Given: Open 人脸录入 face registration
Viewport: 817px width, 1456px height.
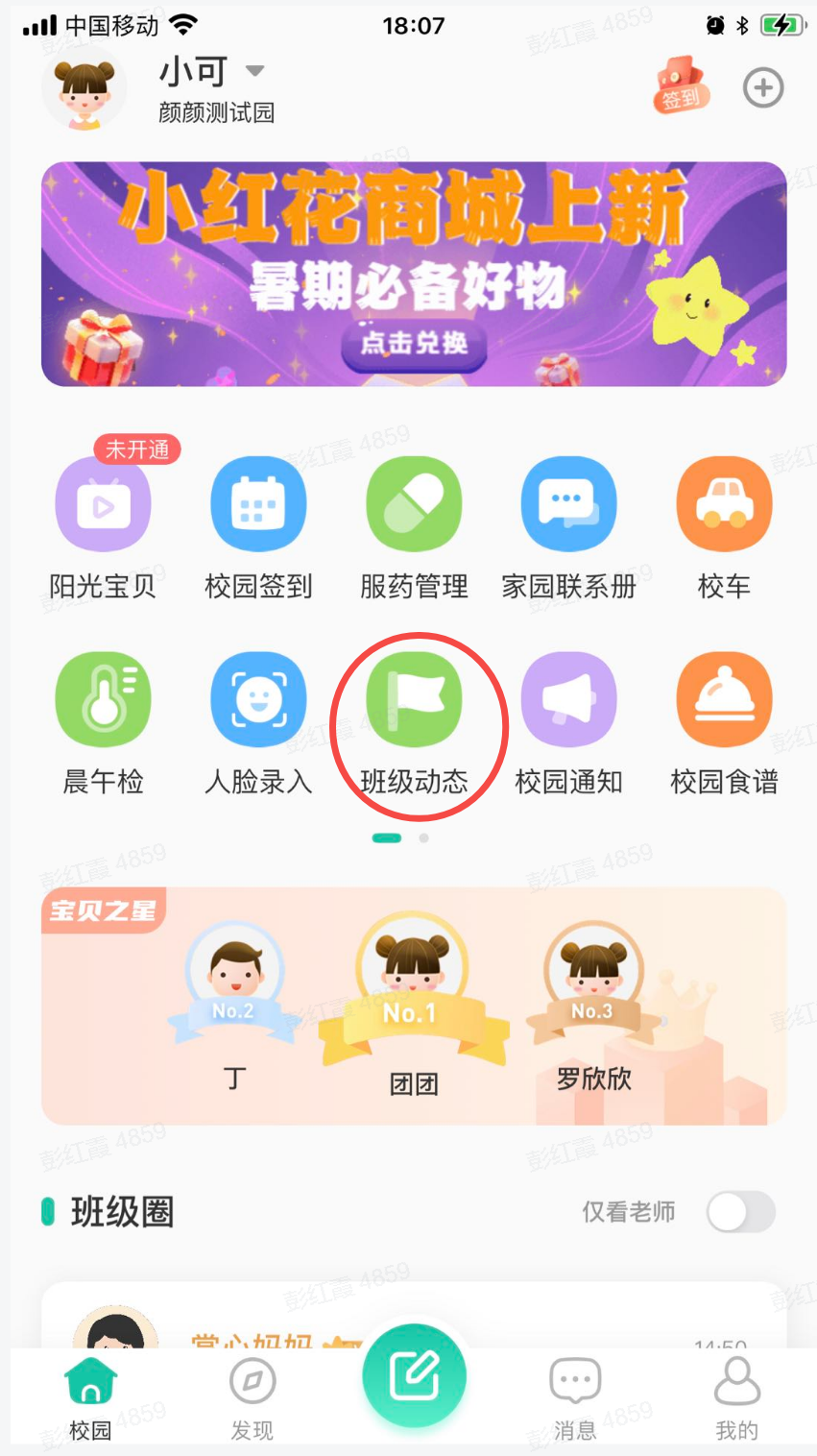Looking at the screenshot, I should 258,699.
